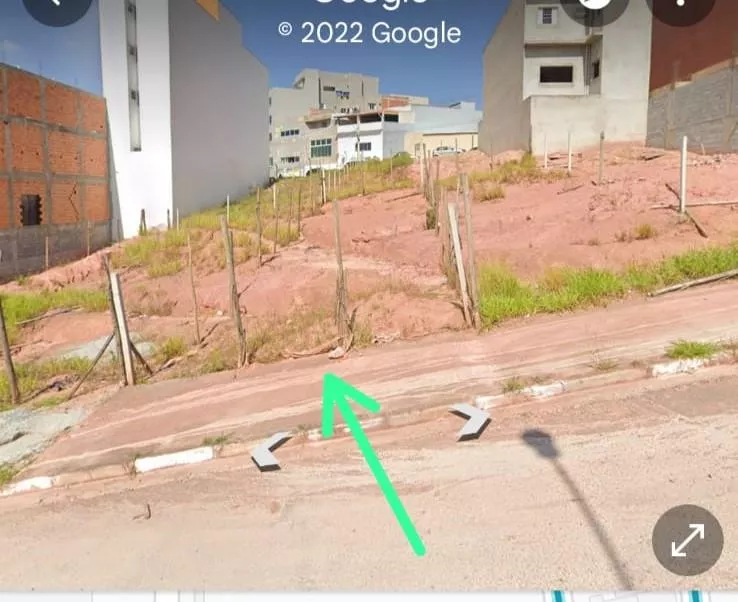Expand Street View to fullscreen
The height and width of the screenshot is (602, 738).
tap(687, 540)
